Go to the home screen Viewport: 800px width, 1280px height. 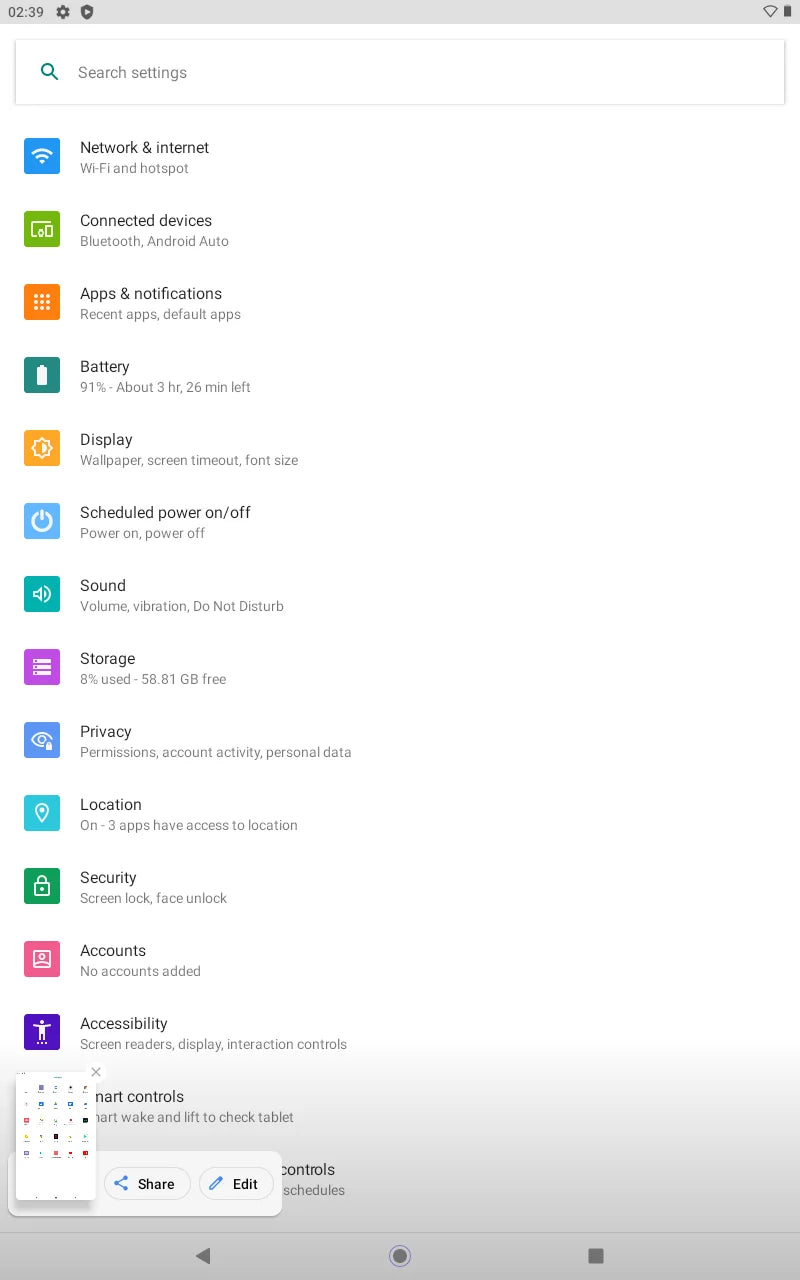click(x=400, y=1256)
